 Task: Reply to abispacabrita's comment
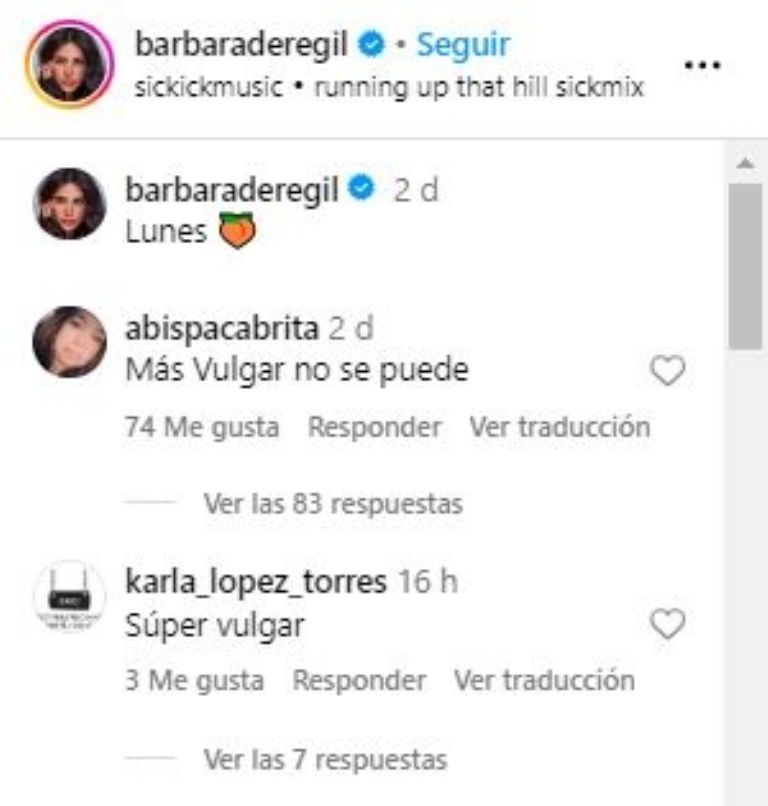374,427
